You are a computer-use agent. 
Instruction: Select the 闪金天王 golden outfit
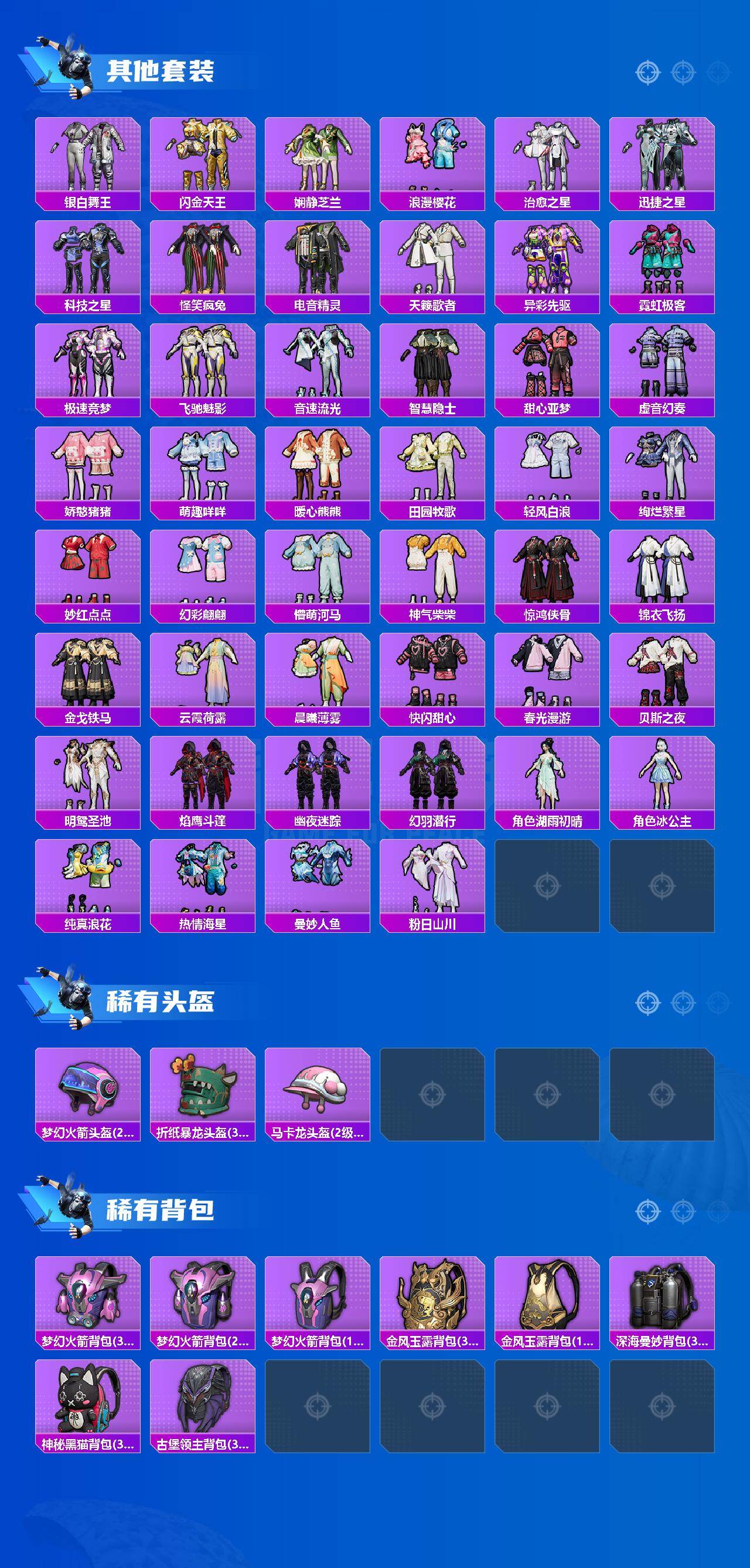click(204, 158)
